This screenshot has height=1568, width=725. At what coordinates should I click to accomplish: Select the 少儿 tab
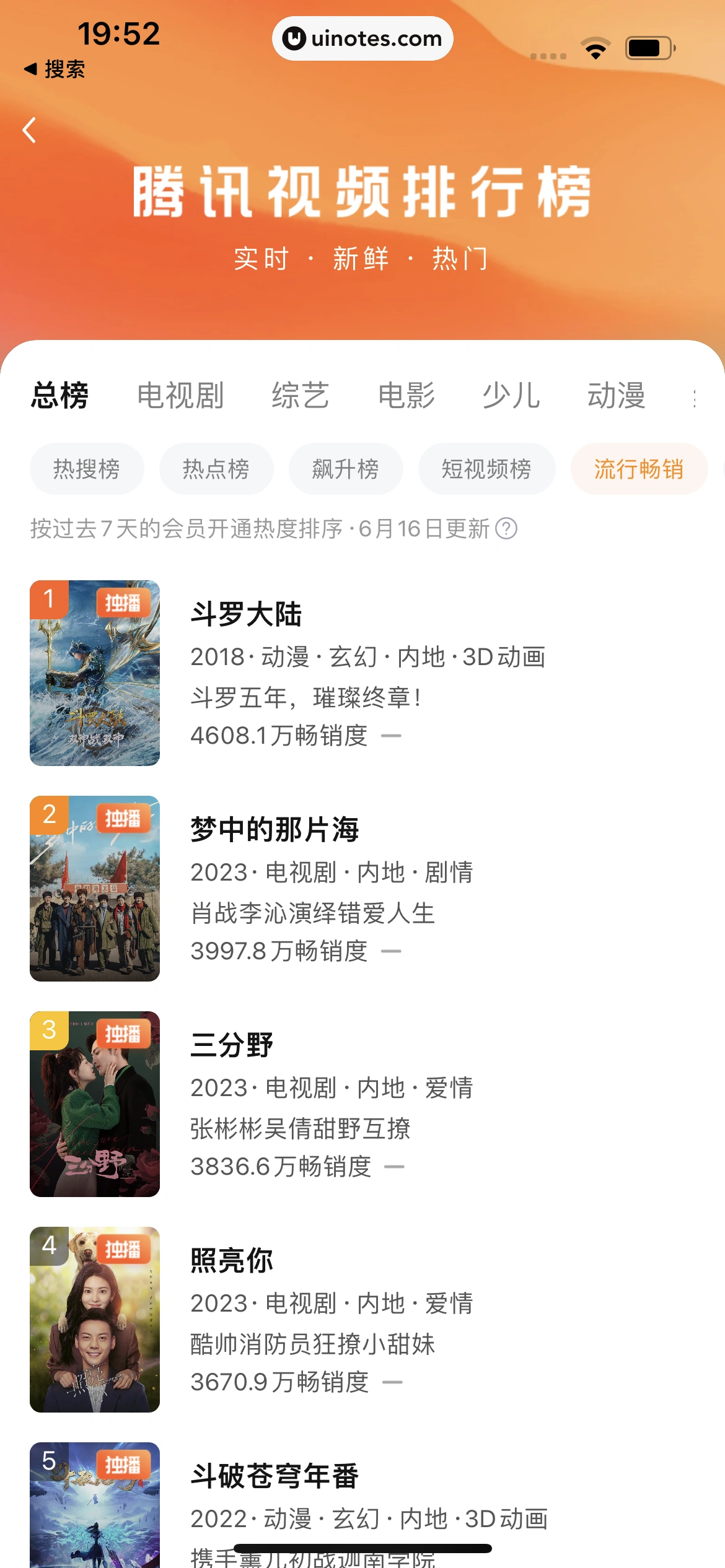(511, 396)
